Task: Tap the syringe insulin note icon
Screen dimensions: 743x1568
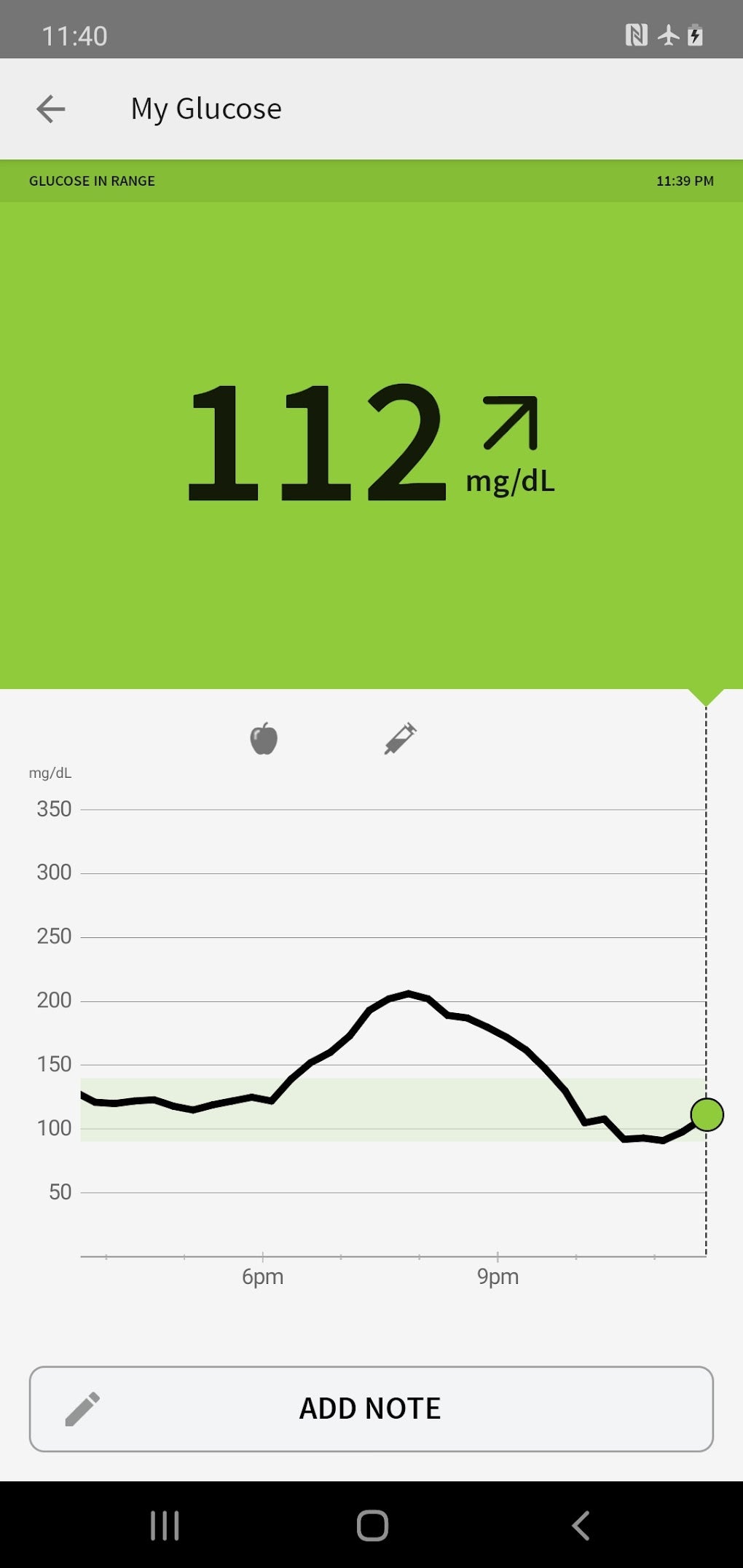Action: (400, 738)
